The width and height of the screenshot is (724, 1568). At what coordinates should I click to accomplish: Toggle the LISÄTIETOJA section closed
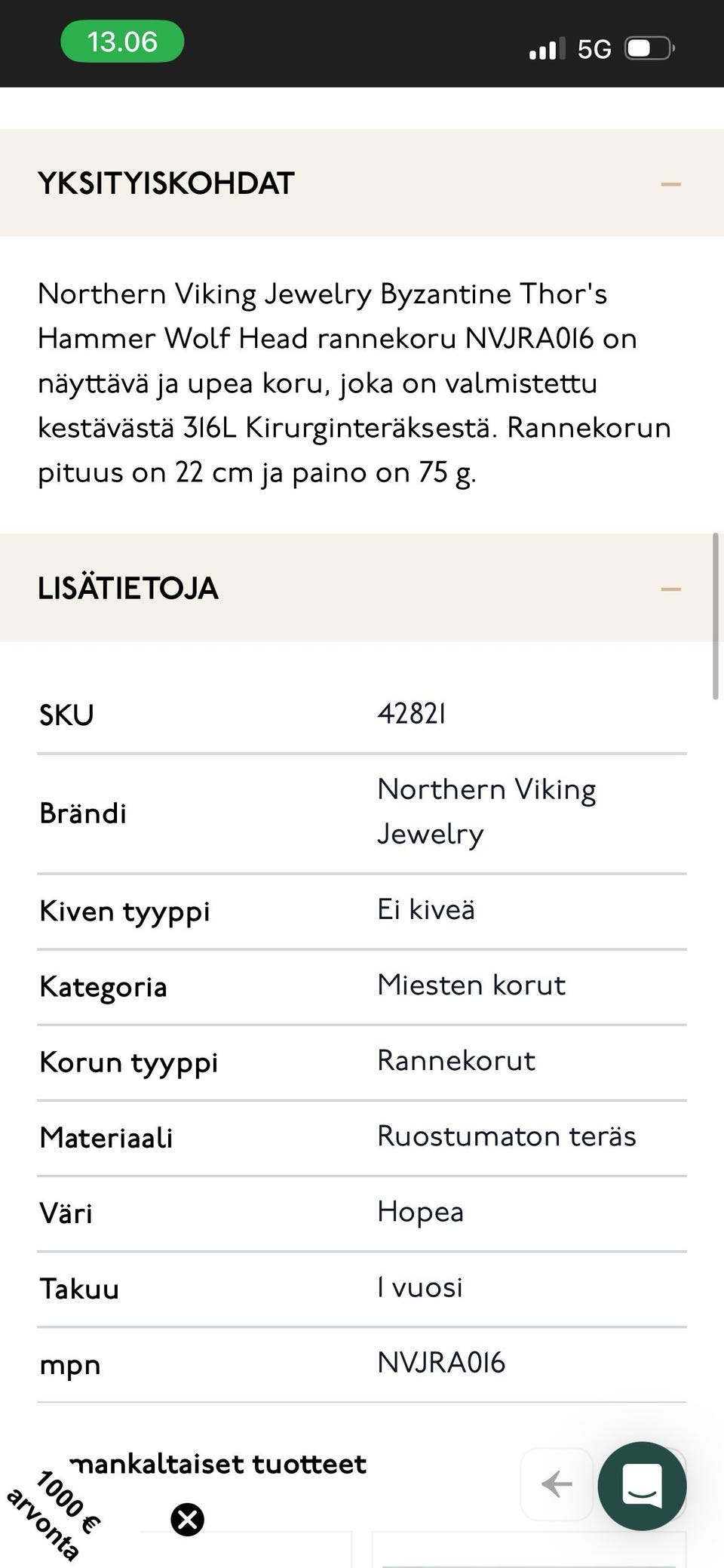(670, 589)
